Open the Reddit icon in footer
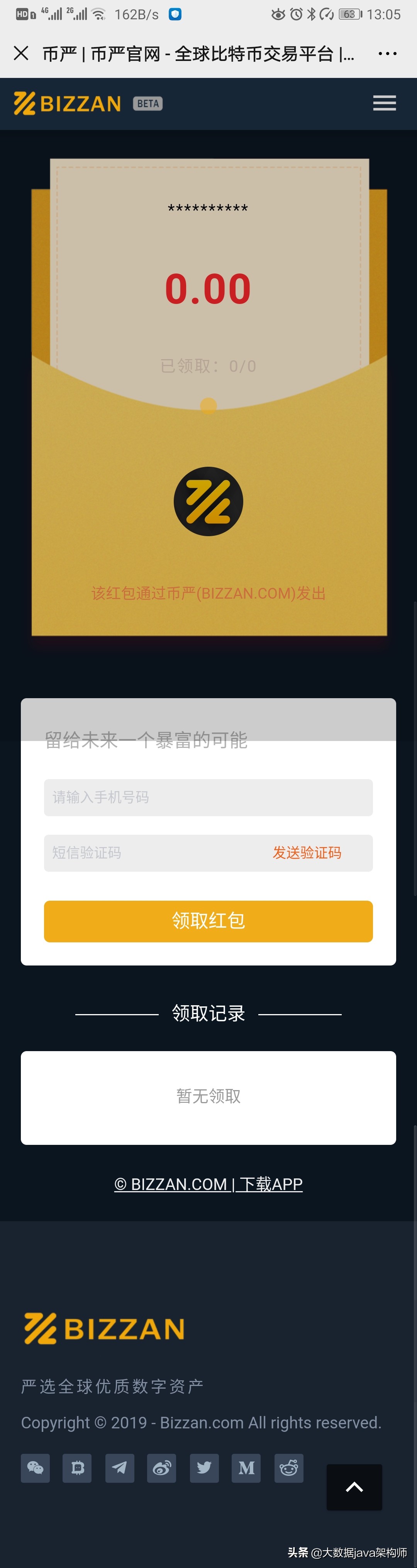Screen dimensions: 417x1568 coord(288,1468)
